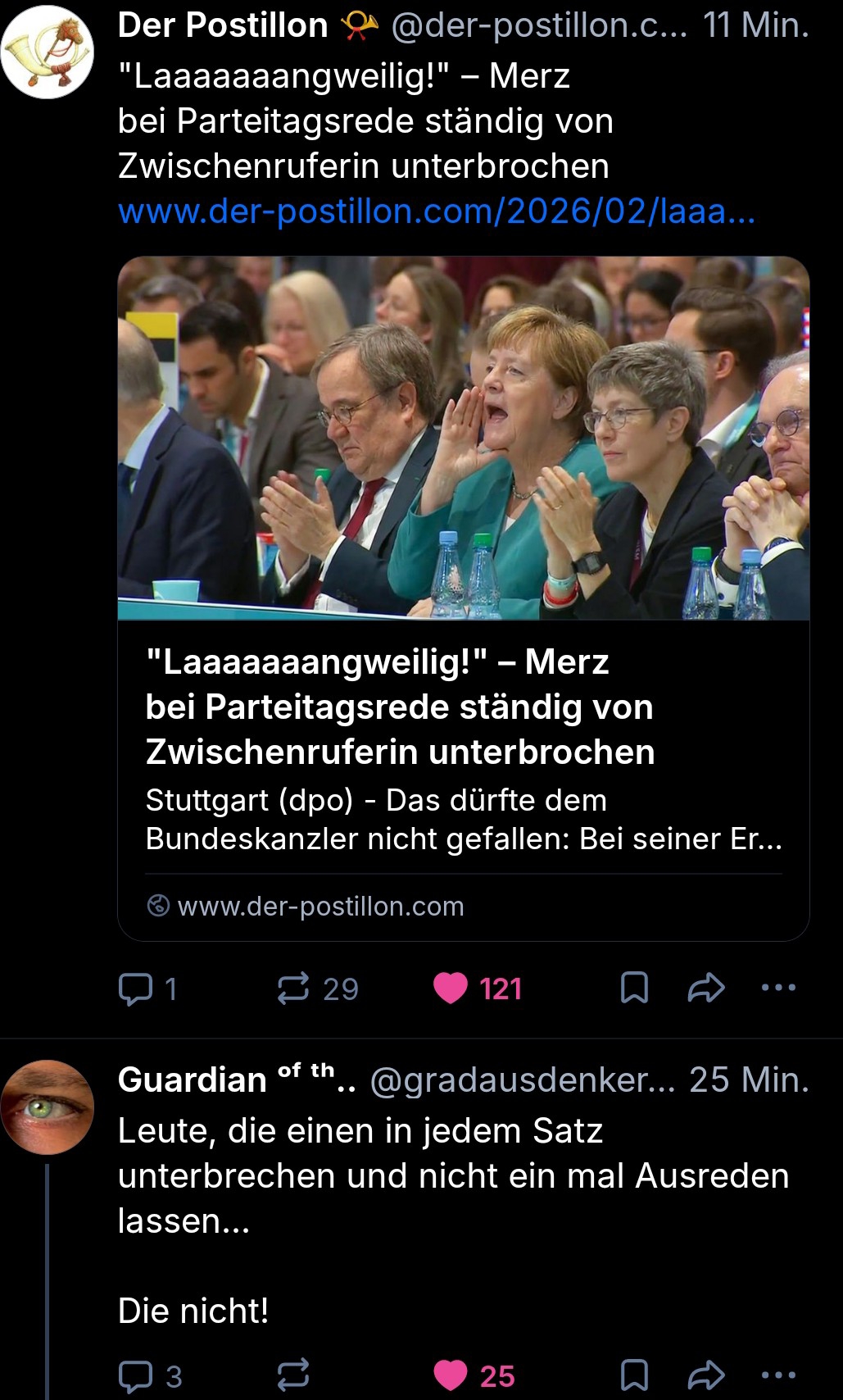
Task: Reply to Der Postillon's post
Action: 136,989
